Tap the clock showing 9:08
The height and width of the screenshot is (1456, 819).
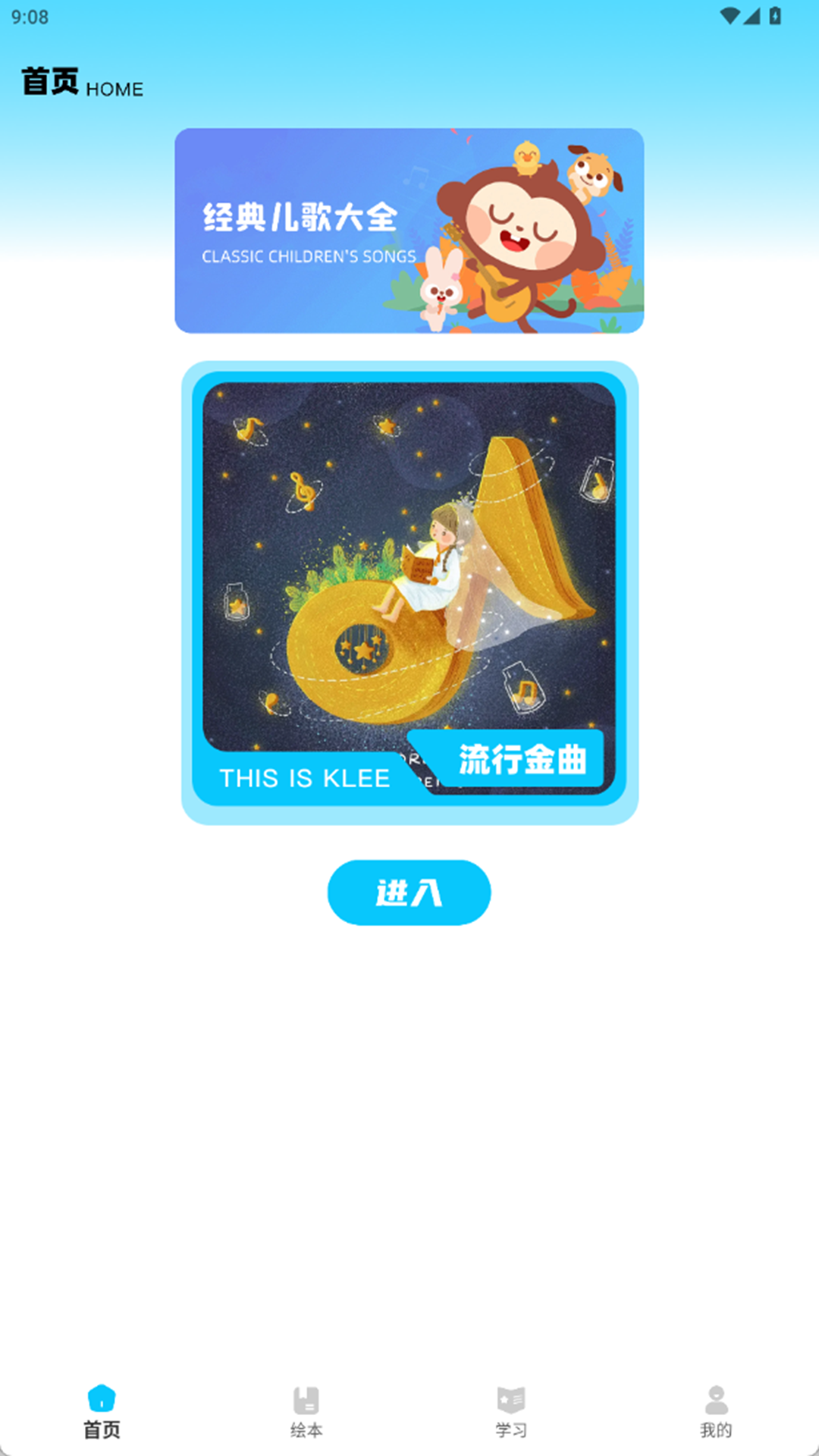[30, 15]
